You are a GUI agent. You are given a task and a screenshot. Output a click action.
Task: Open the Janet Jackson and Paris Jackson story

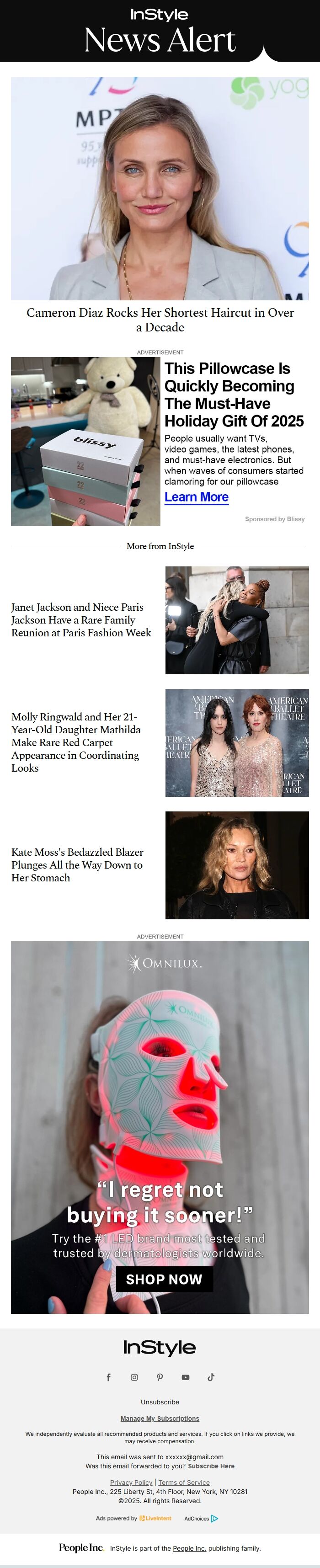click(81, 619)
